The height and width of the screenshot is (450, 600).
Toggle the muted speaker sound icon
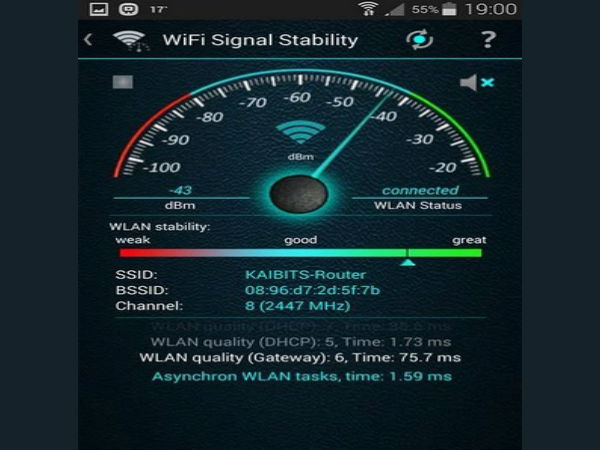(x=476, y=82)
